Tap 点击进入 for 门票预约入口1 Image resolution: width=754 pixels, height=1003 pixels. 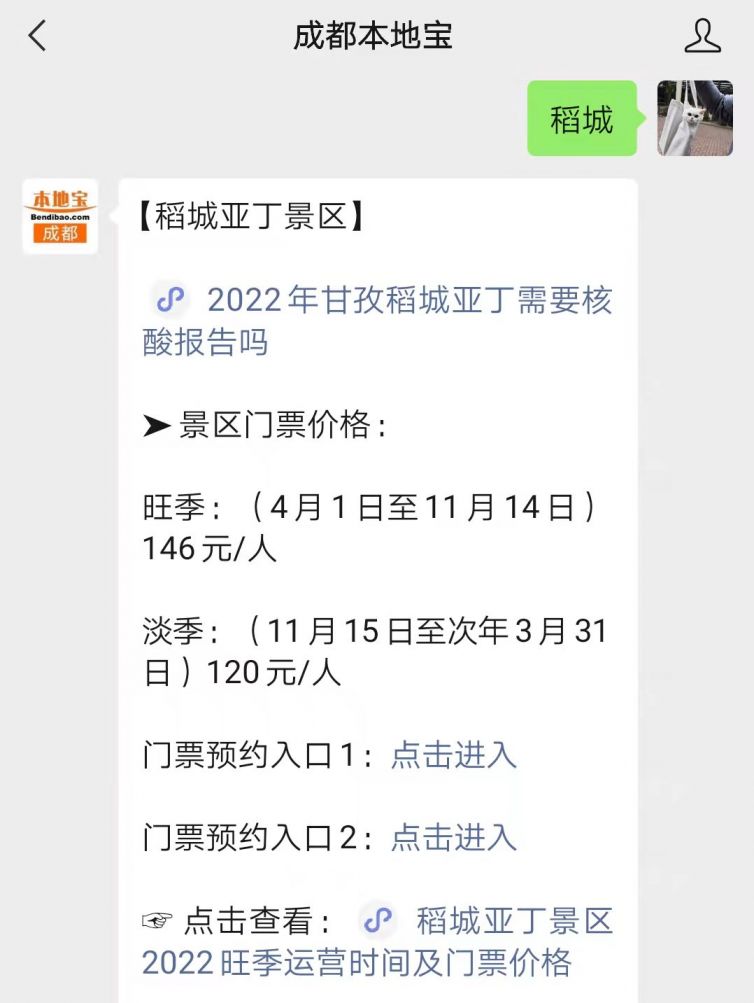click(453, 755)
